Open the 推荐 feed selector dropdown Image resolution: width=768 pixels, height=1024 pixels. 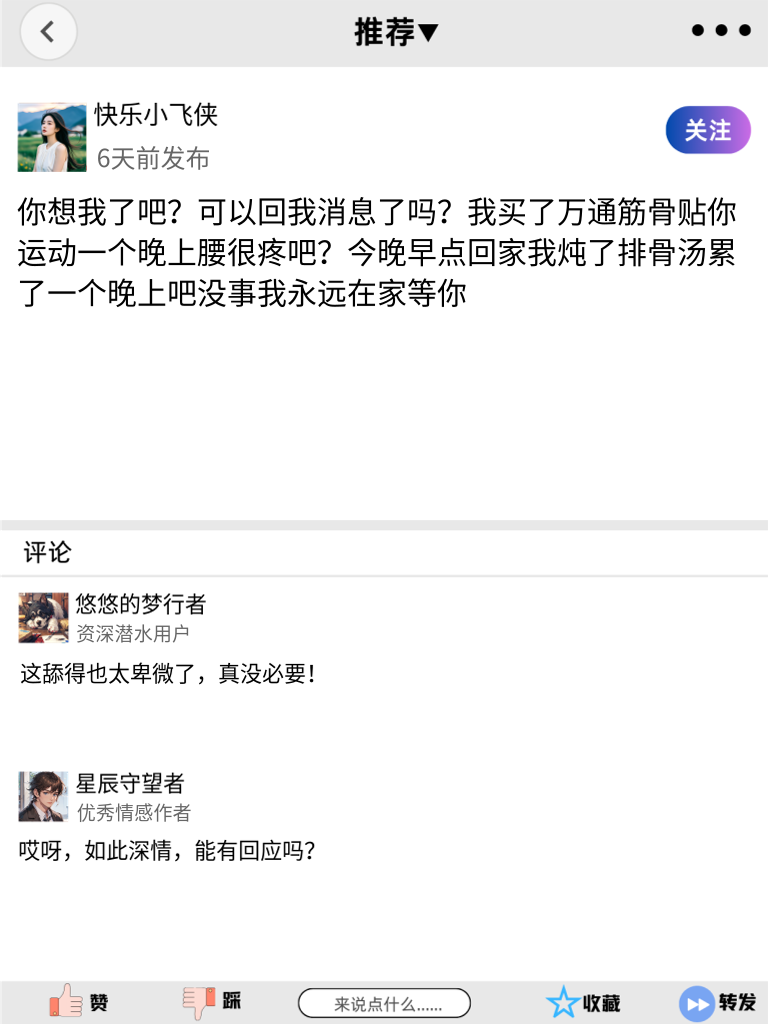[398, 31]
